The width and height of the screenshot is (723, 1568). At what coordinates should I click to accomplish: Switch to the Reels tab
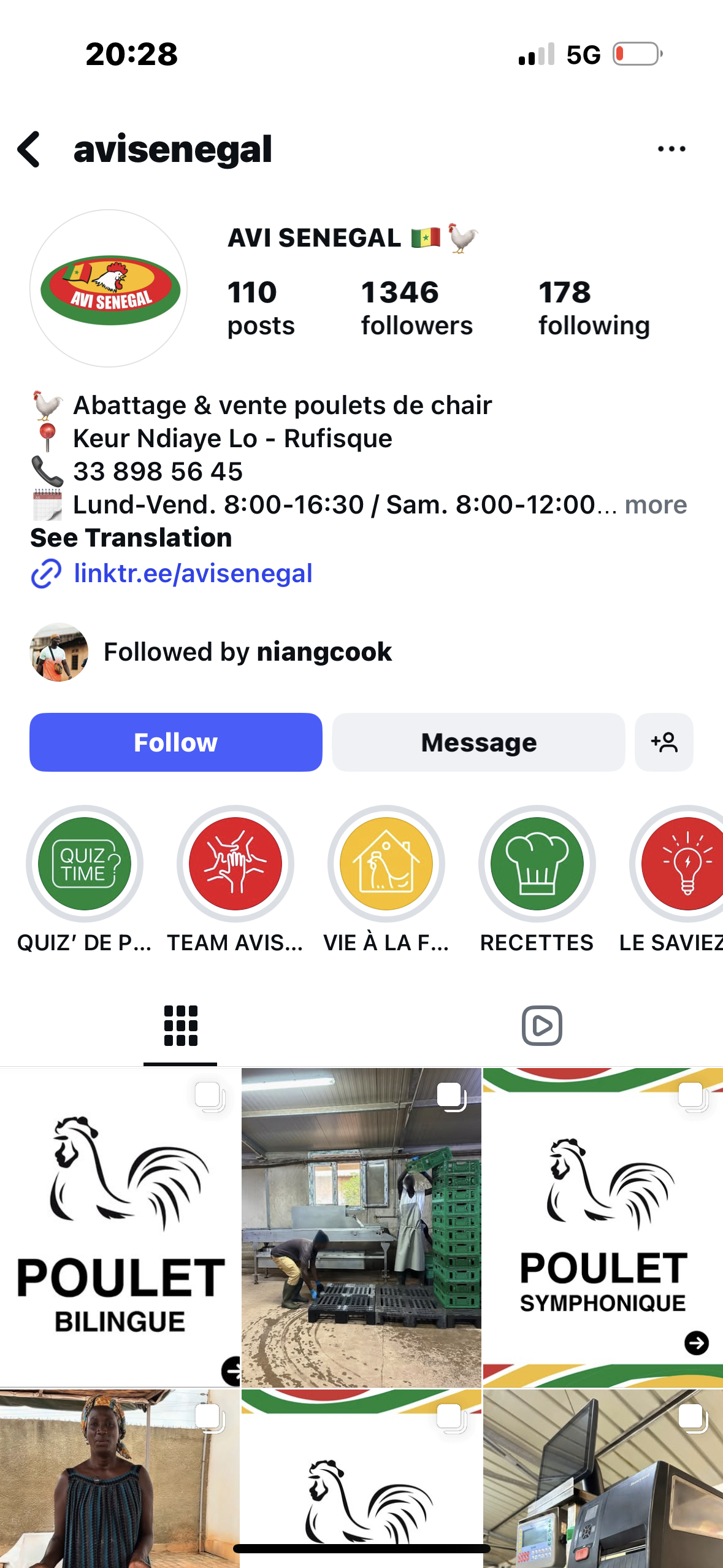coord(542,1026)
